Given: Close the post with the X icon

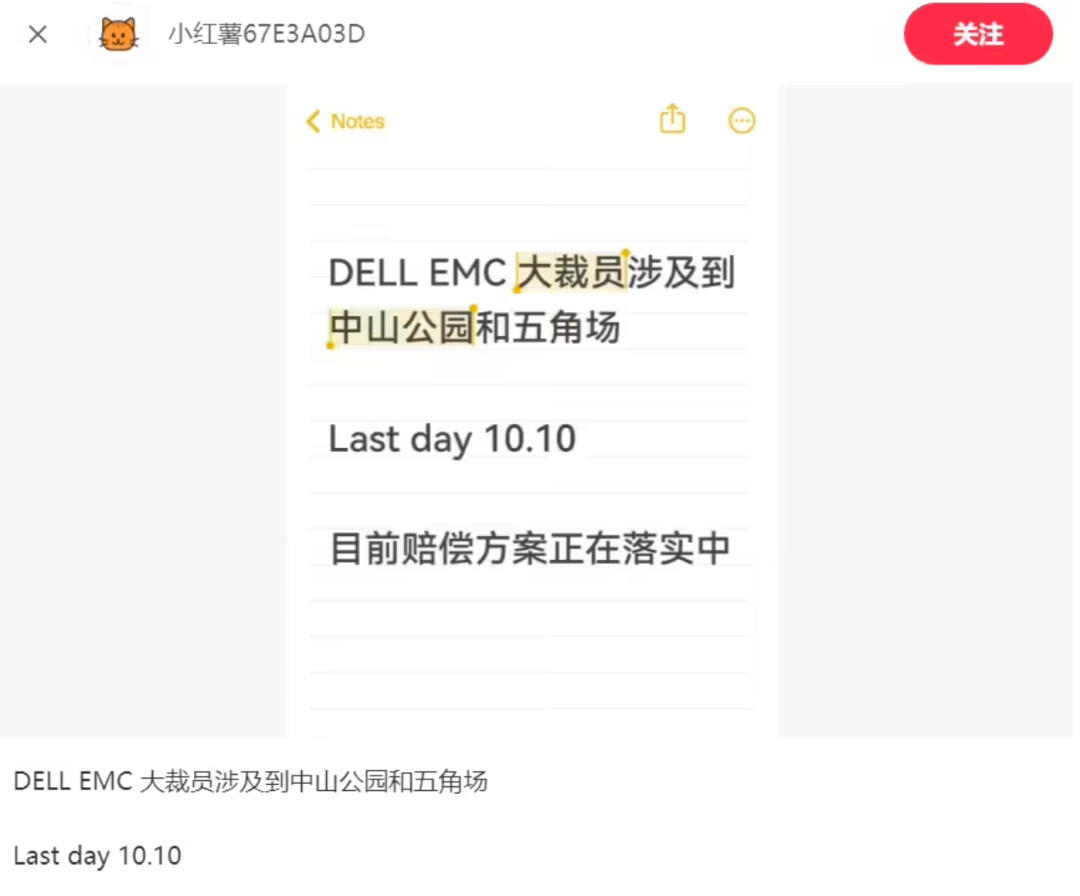Looking at the screenshot, I should click(38, 35).
